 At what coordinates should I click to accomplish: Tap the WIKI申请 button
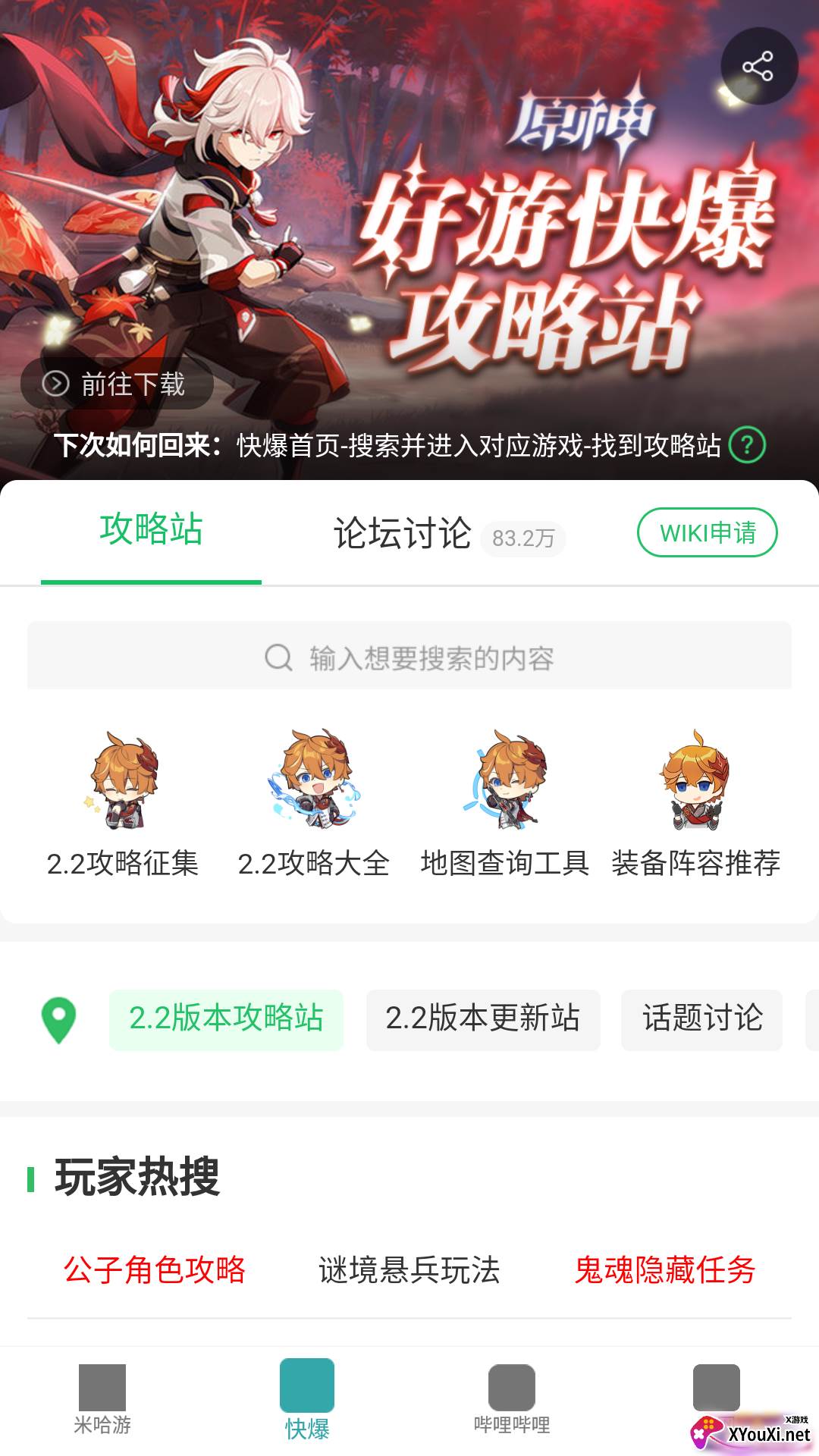pyautogui.click(x=707, y=532)
